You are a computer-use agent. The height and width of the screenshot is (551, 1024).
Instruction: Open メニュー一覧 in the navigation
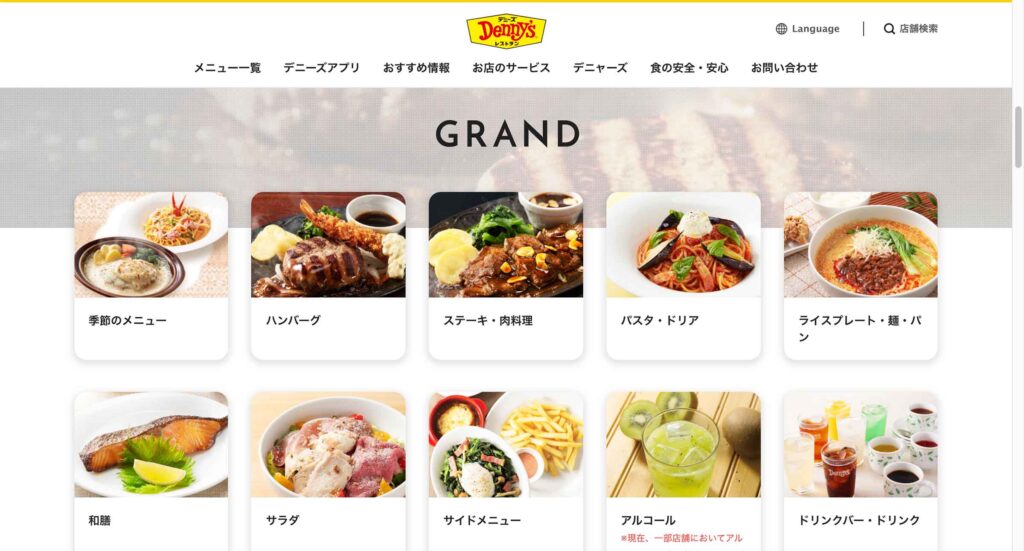tap(227, 68)
